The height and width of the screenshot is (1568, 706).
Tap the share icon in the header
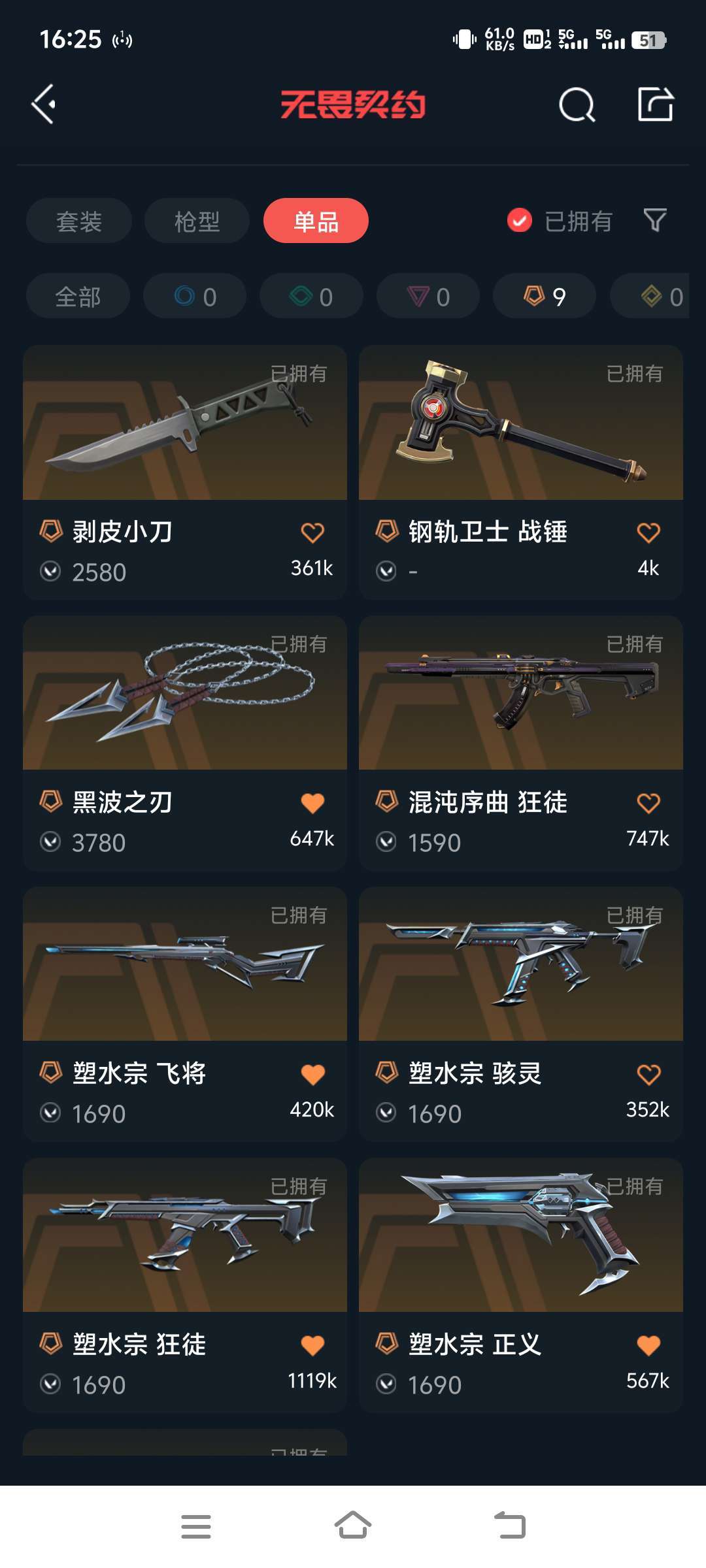[656, 104]
